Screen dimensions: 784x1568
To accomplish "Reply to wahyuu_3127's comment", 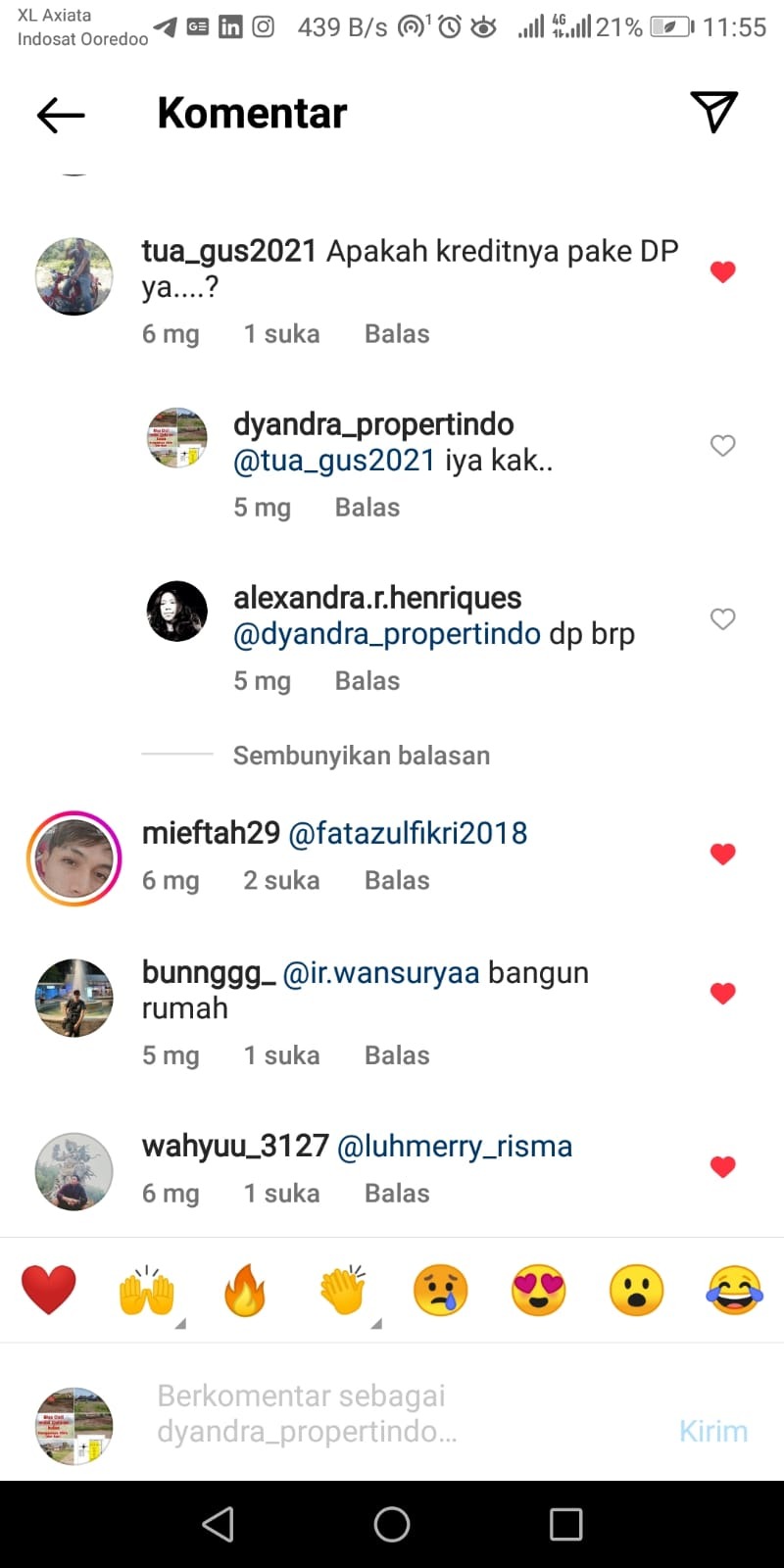I will pyautogui.click(x=397, y=1194).
